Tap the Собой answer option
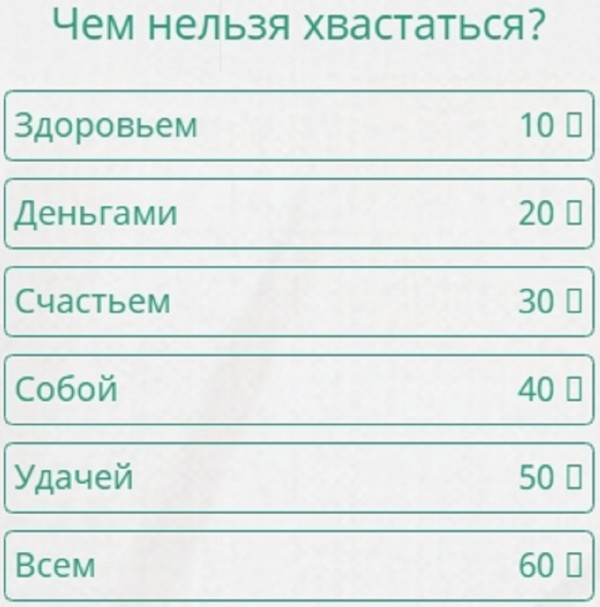 (x=300, y=389)
